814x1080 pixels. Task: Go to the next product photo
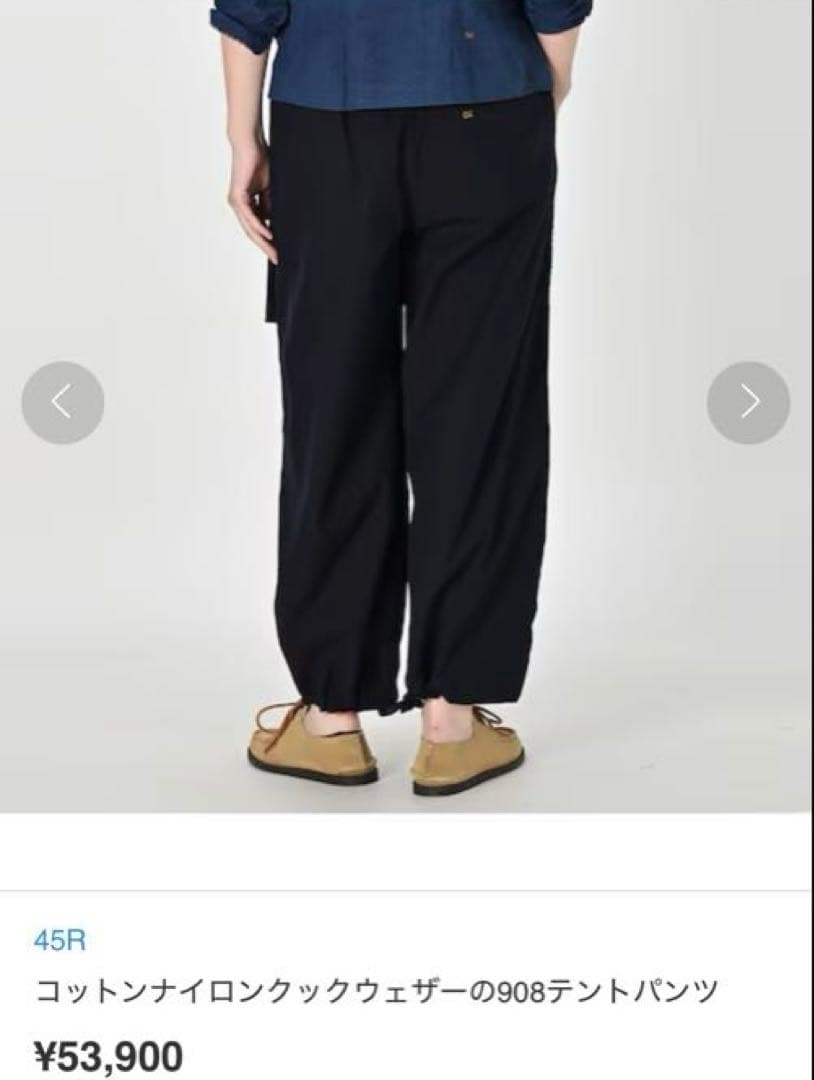coord(748,402)
